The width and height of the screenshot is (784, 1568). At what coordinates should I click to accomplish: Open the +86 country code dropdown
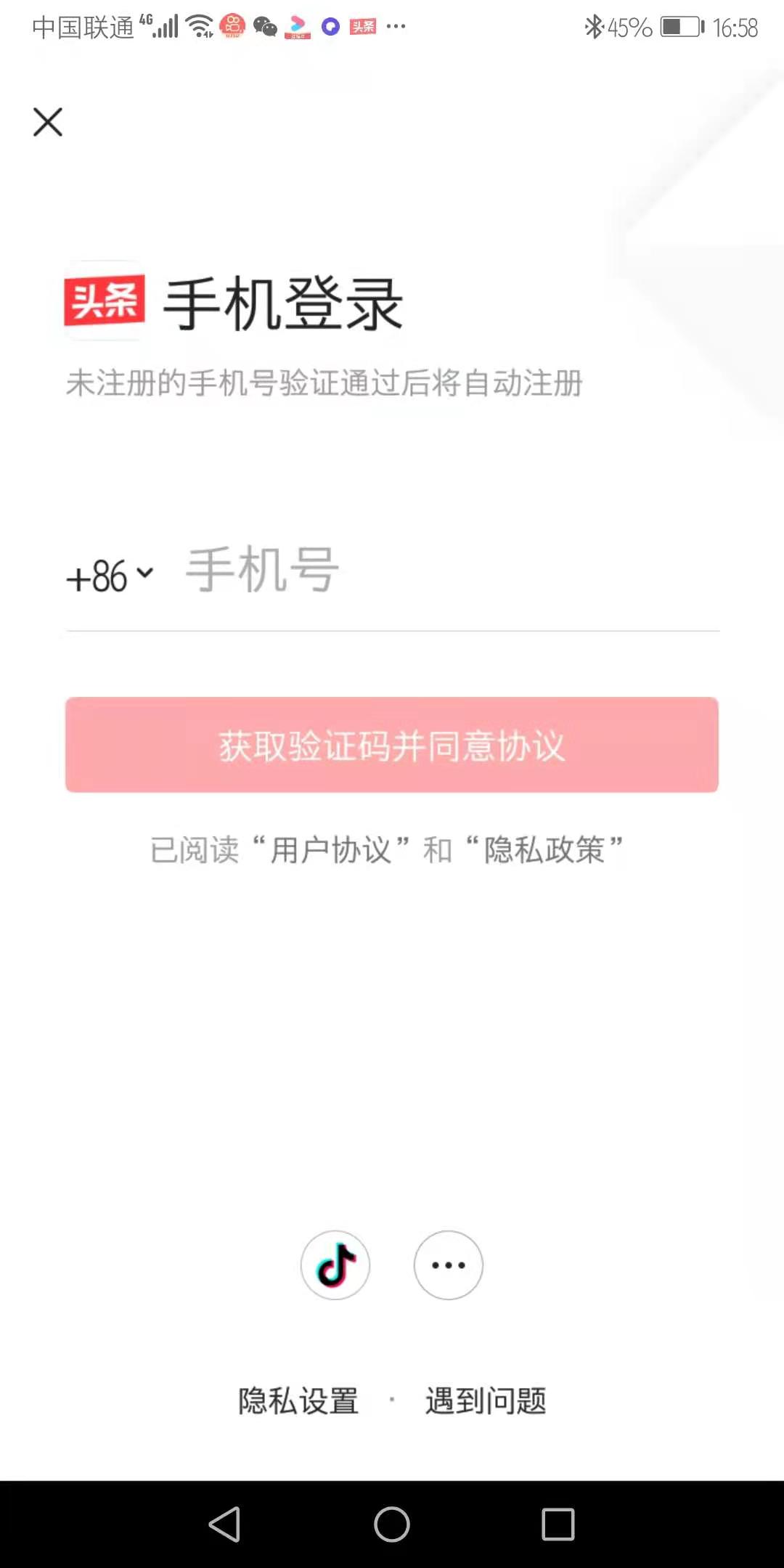tap(109, 573)
